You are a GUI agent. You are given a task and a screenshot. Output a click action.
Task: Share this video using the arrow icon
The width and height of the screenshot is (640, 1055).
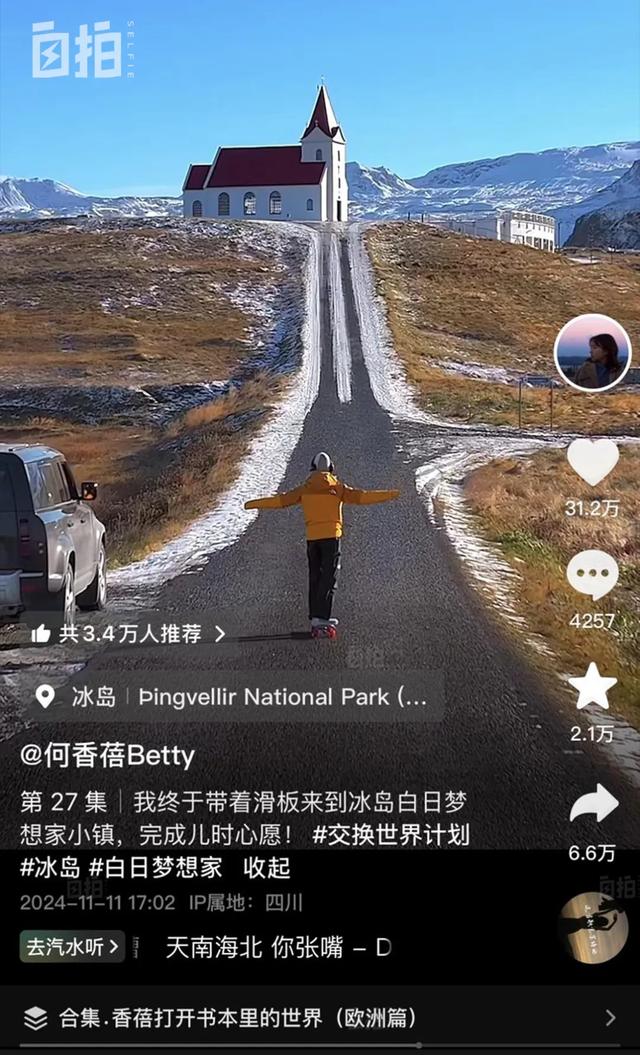click(x=592, y=804)
